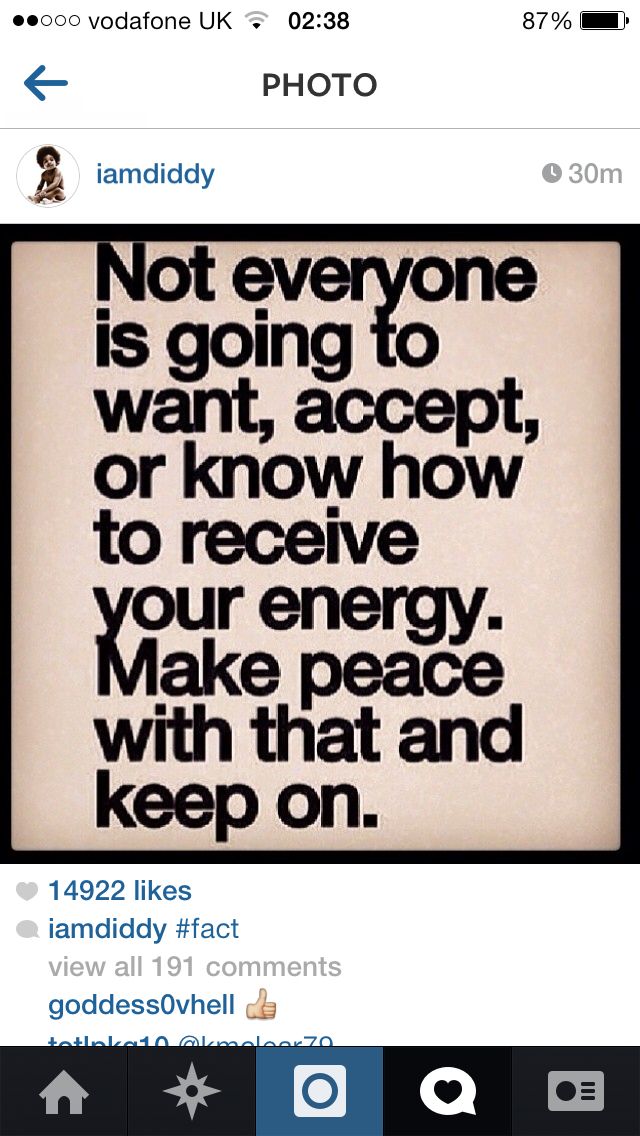The width and height of the screenshot is (640, 1136).
Task: Open iamdiddy's profile picture
Action: coord(48,175)
